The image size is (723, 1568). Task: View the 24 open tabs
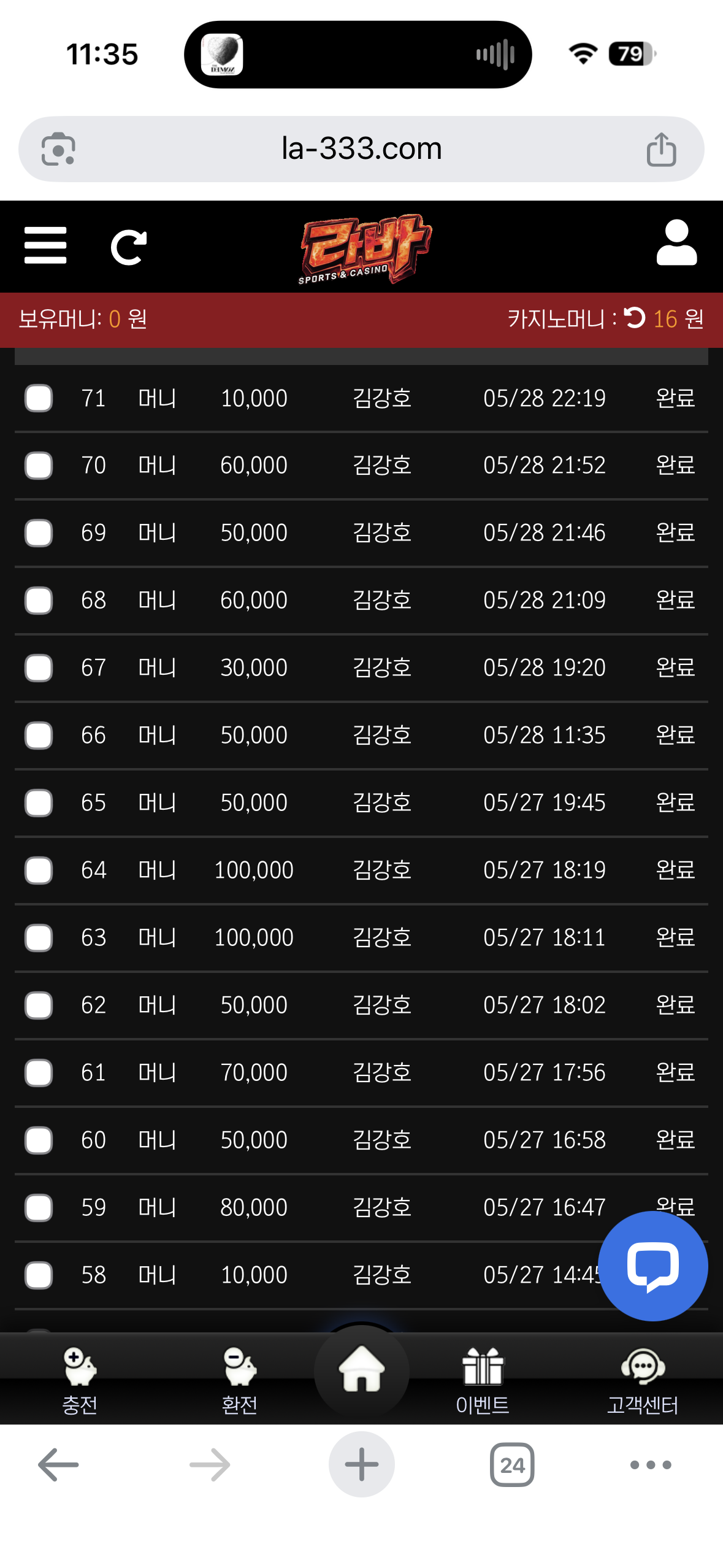[512, 1464]
